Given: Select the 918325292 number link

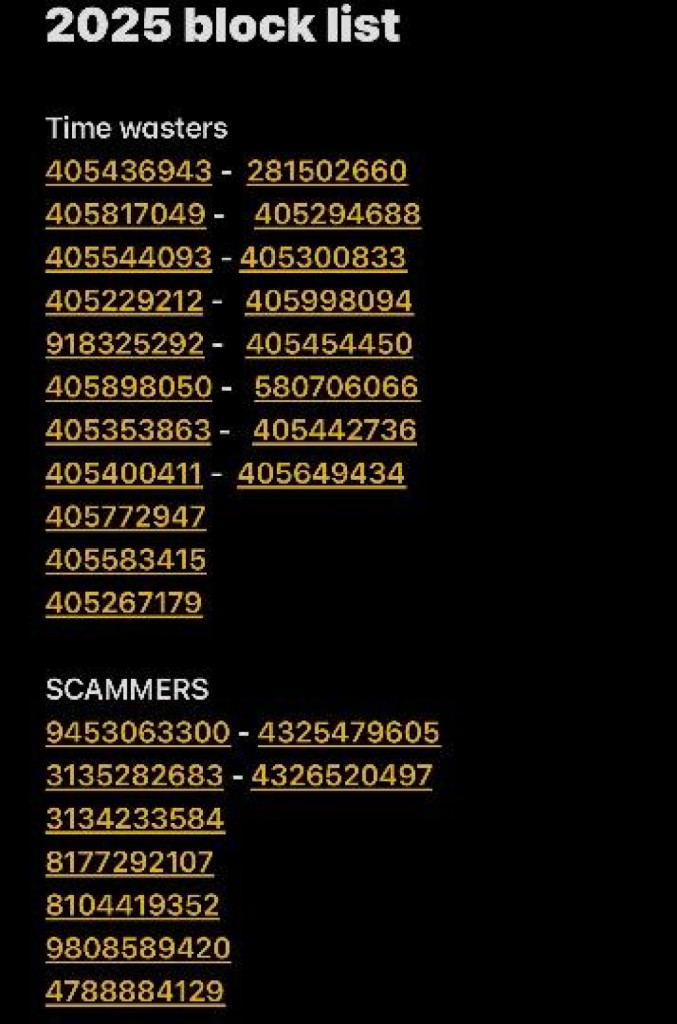Looking at the screenshot, I should tap(125, 344).
